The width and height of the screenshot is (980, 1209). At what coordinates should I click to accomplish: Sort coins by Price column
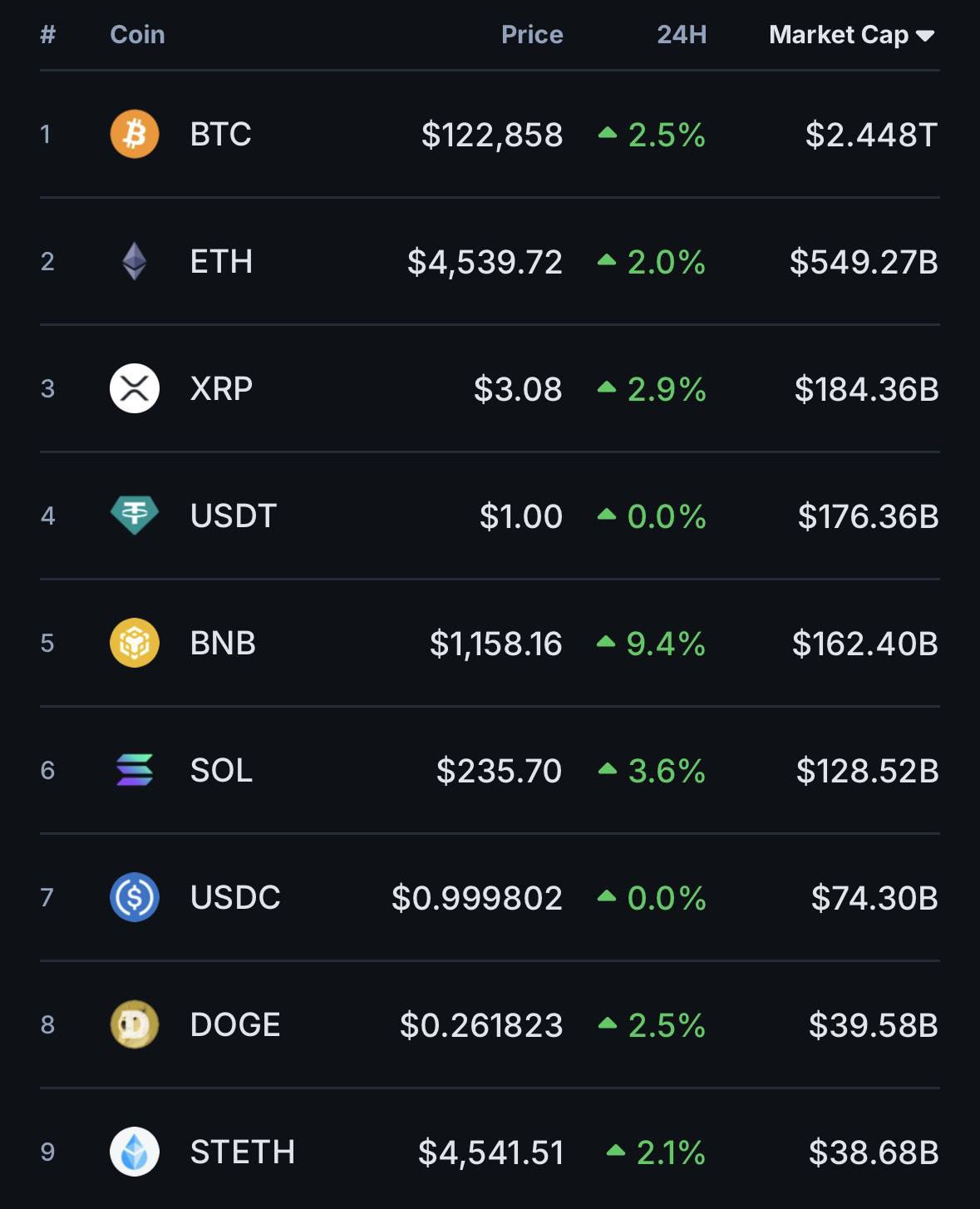(532, 35)
